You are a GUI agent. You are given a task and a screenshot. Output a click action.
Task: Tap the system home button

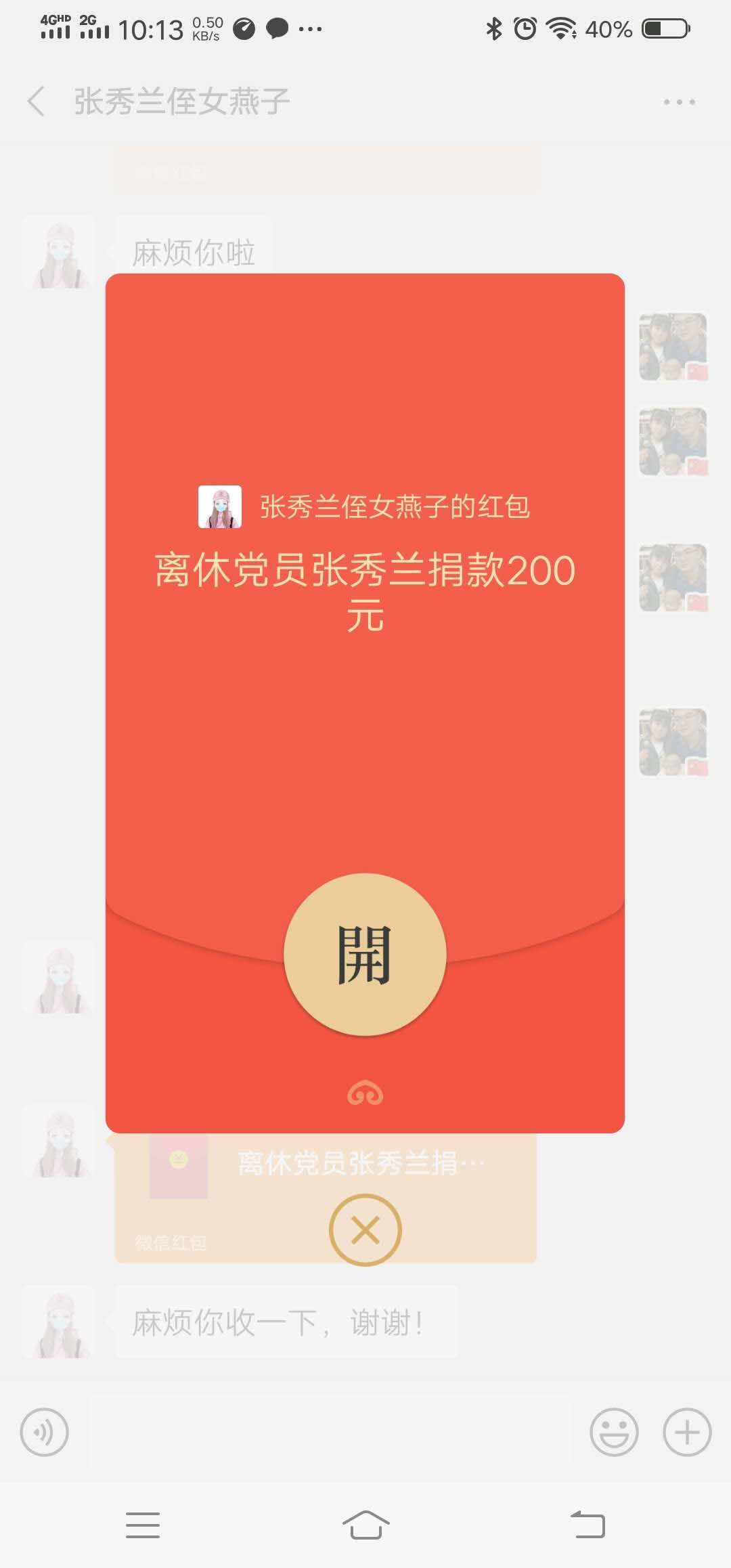tap(365, 1525)
